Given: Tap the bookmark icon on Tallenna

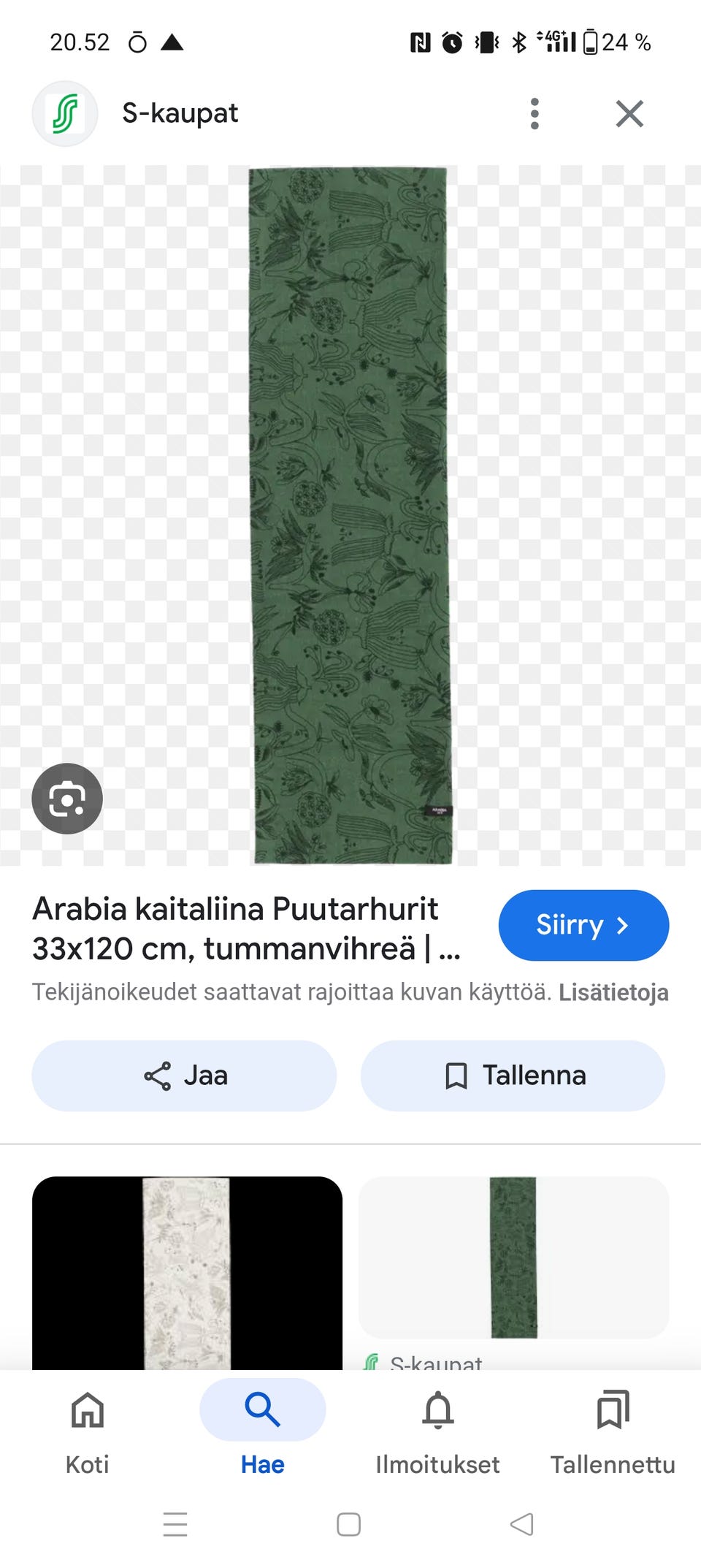Looking at the screenshot, I should tap(456, 1075).
